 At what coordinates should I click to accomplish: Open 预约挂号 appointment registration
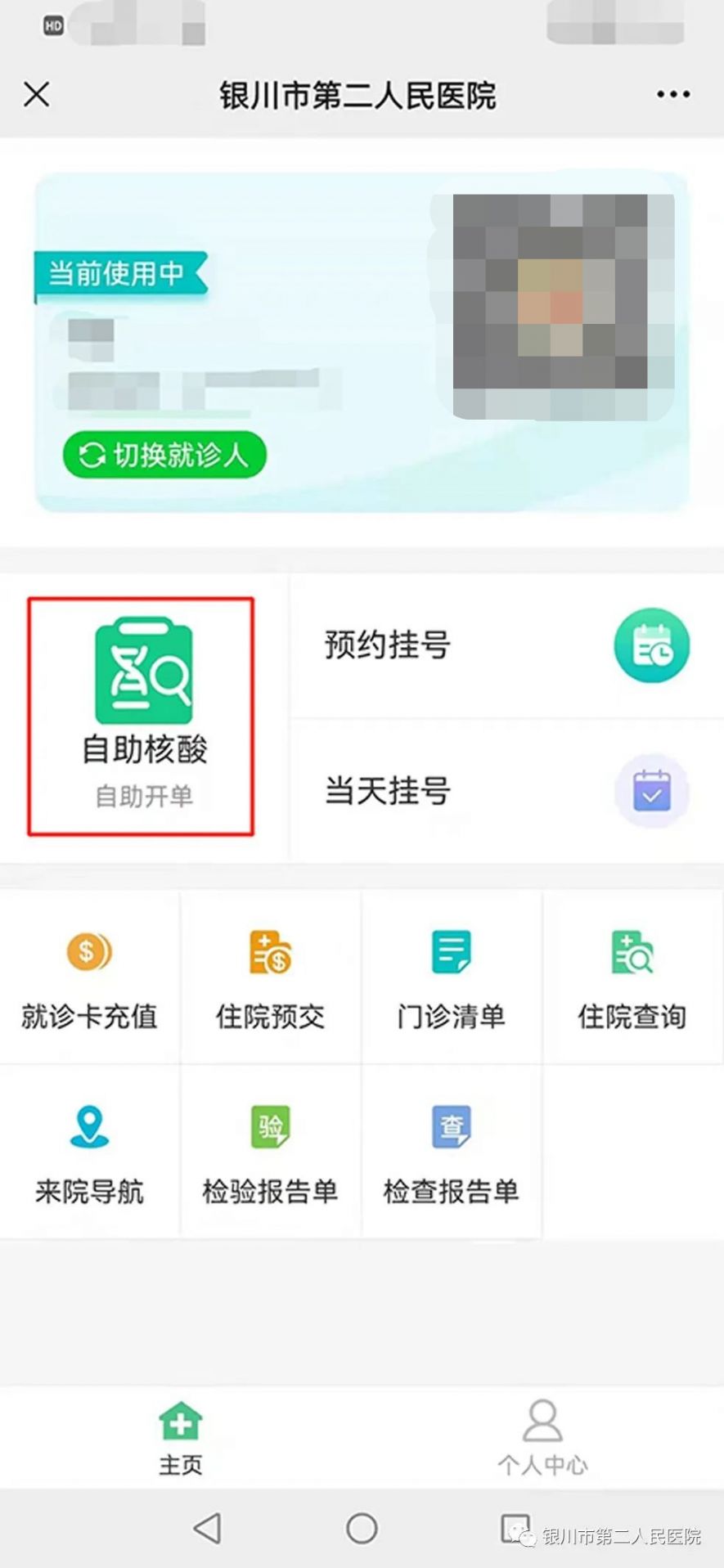[506, 645]
